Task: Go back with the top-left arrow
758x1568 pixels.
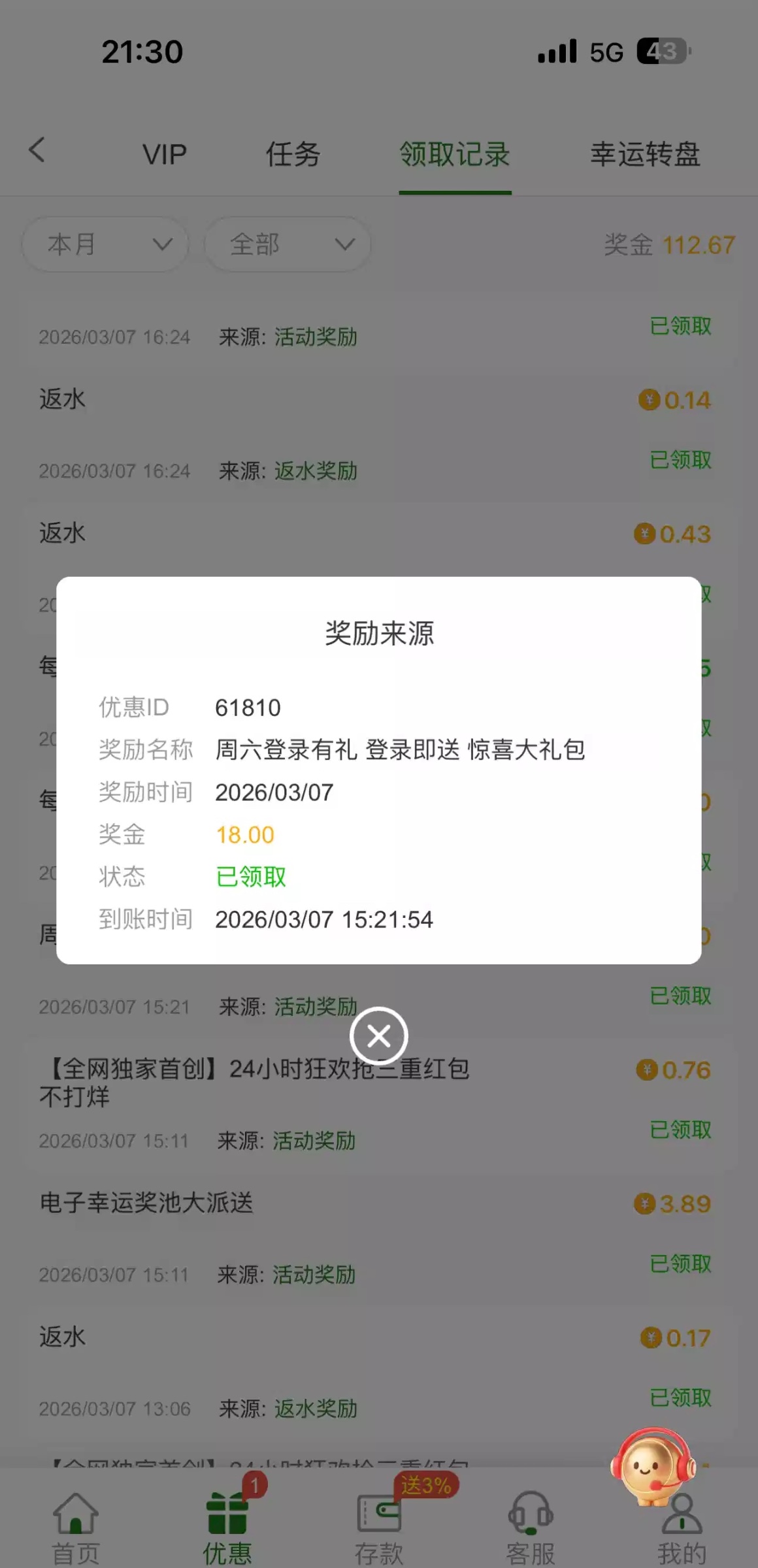Action: point(37,150)
